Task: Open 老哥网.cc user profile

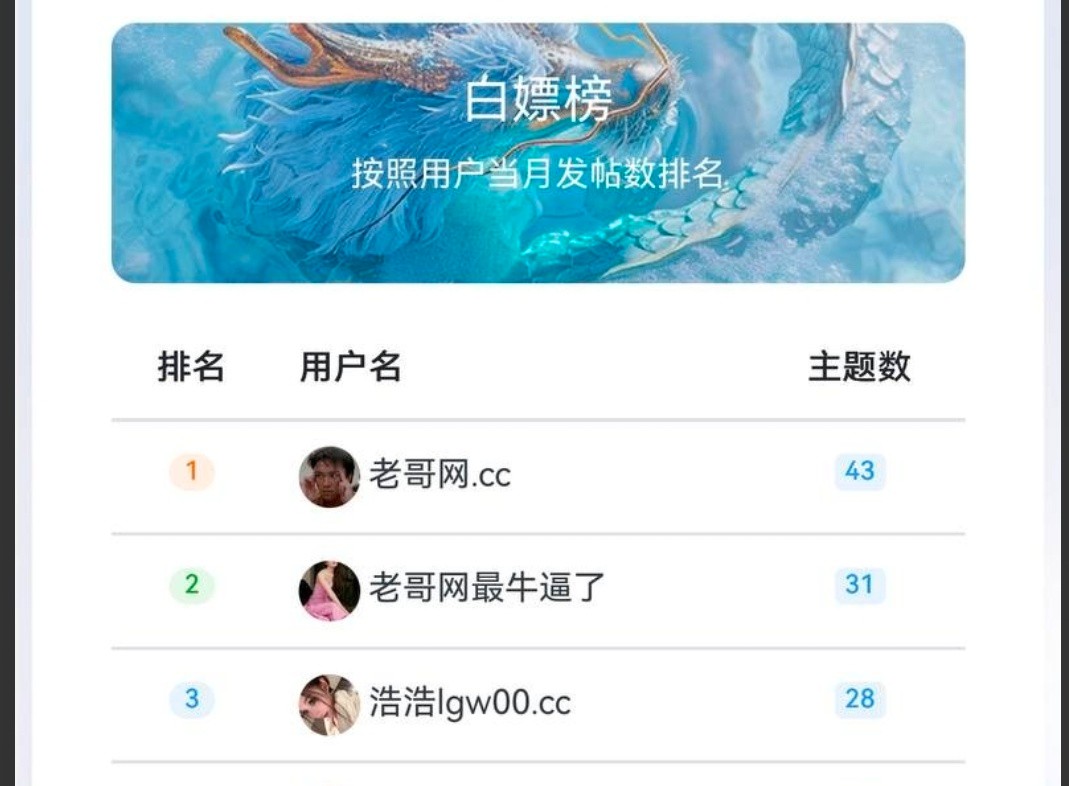Action: pos(440,474)
